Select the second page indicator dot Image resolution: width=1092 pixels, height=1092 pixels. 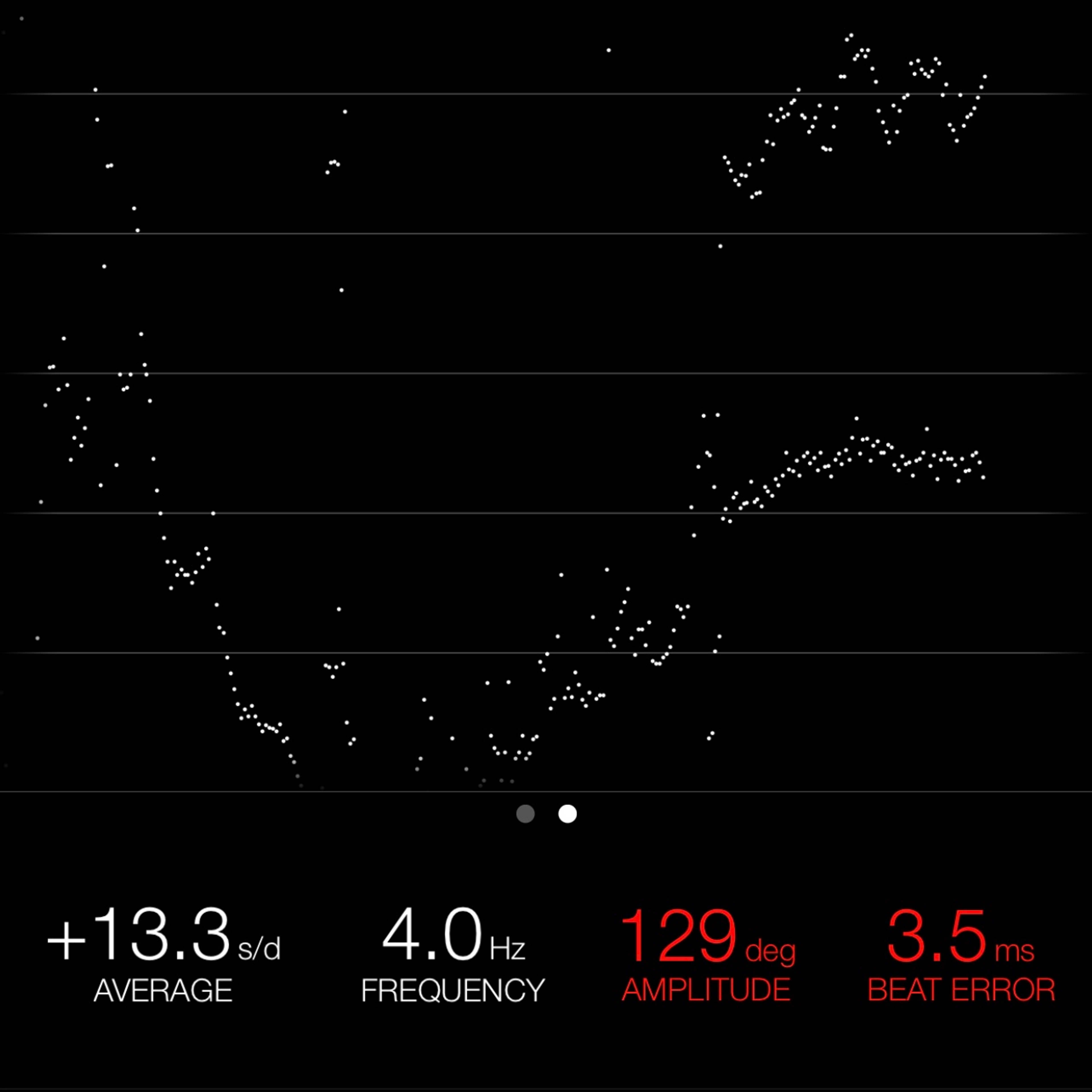(x=568, y=814)
